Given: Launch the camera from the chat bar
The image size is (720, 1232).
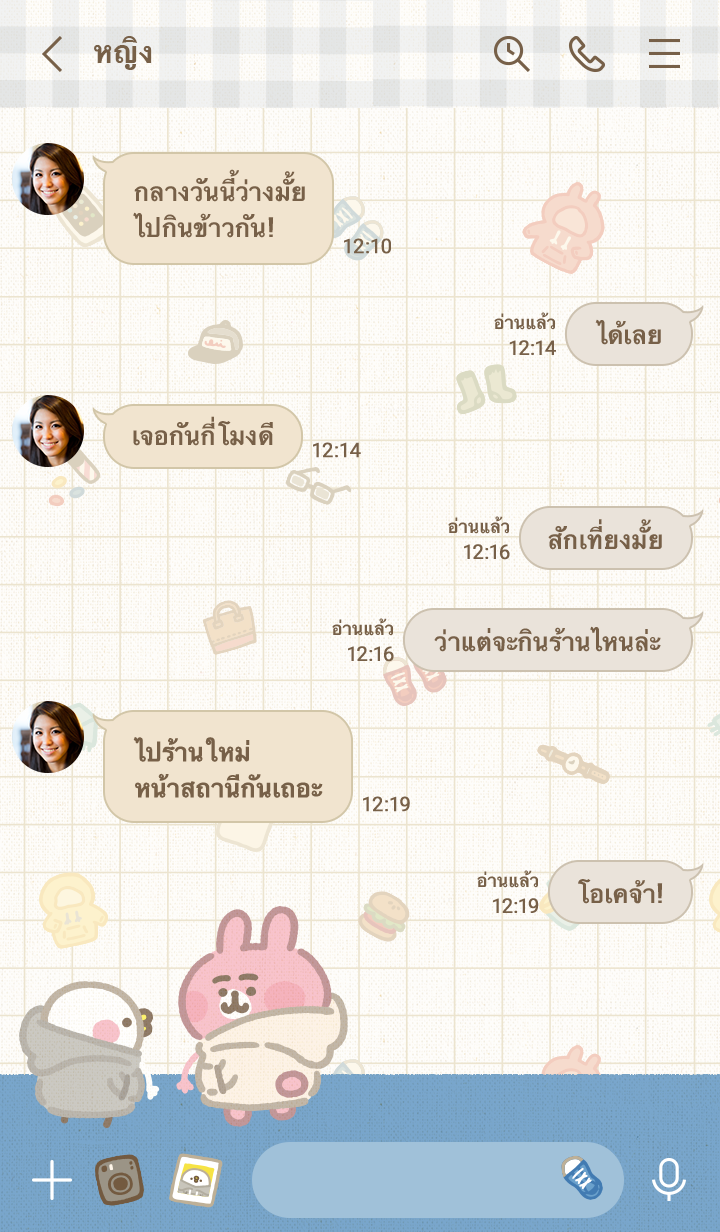Looking at the screenshot, I should (x=119, y=1181).
